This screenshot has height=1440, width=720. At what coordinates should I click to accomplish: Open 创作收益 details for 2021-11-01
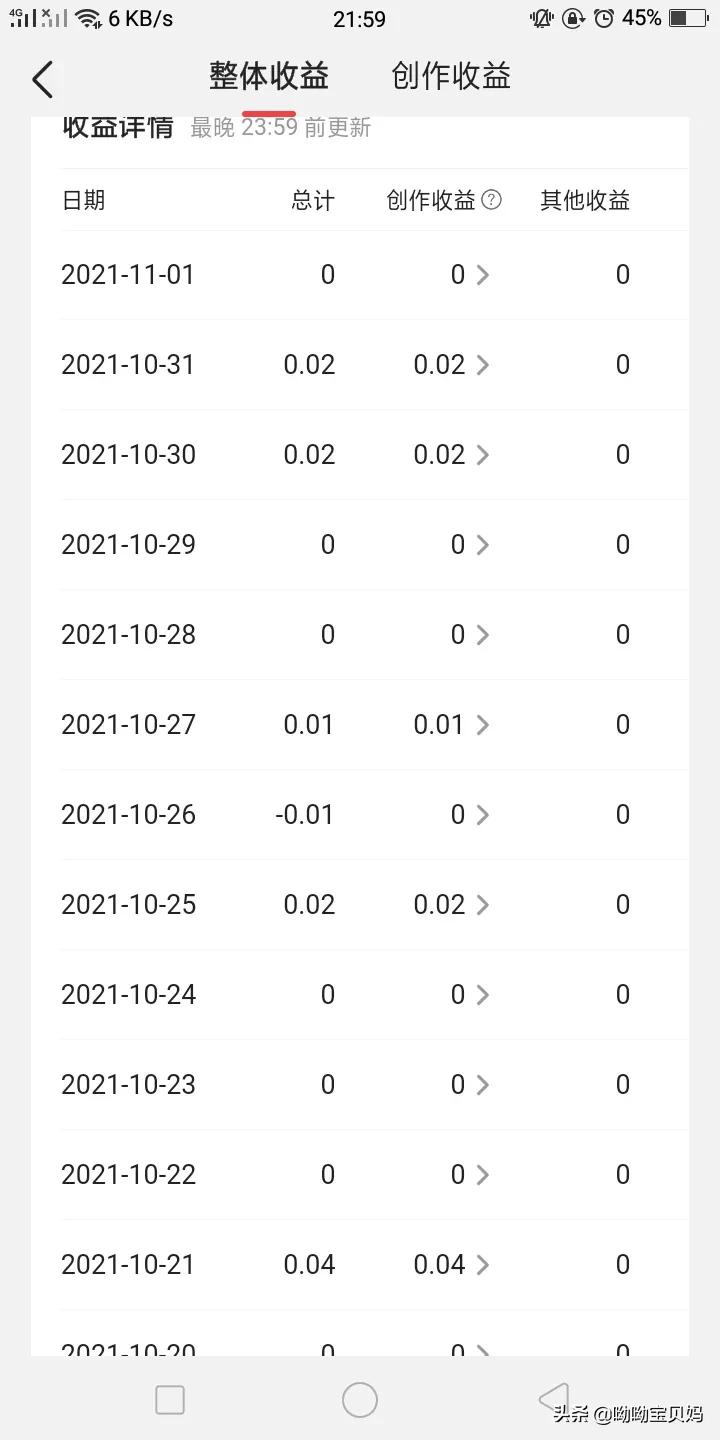pos(482,275)
